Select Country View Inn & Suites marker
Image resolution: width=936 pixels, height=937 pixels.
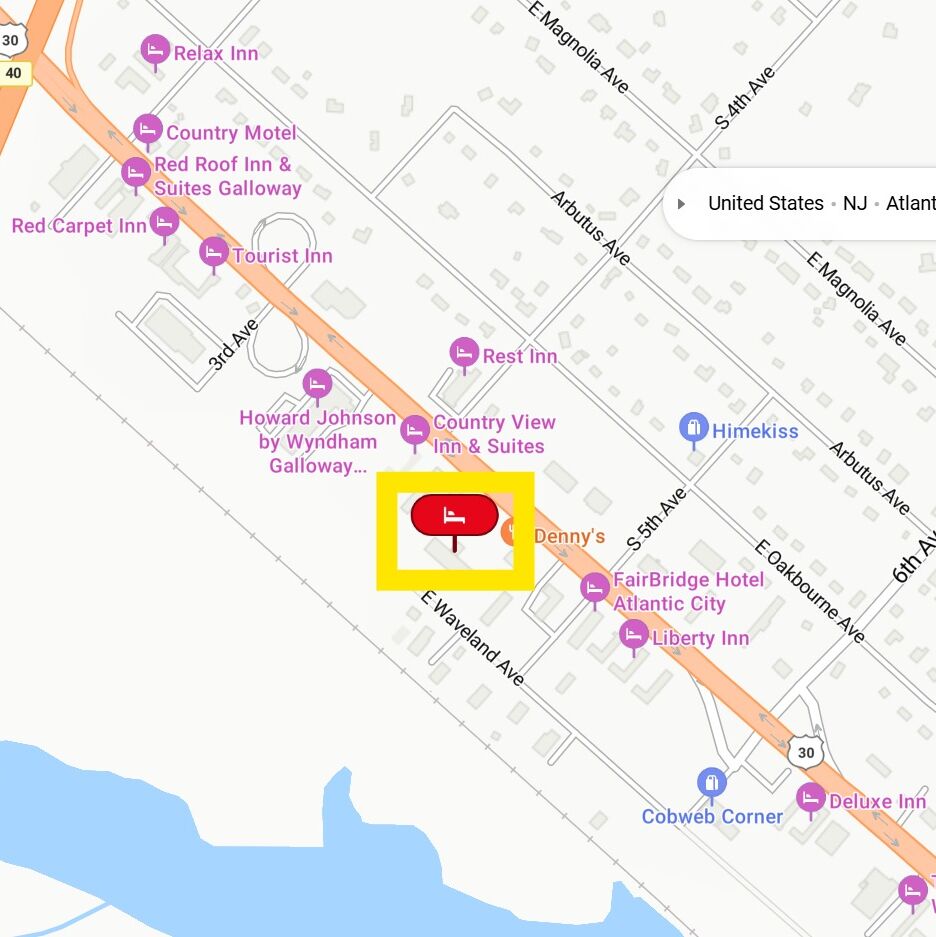(415, 431)
